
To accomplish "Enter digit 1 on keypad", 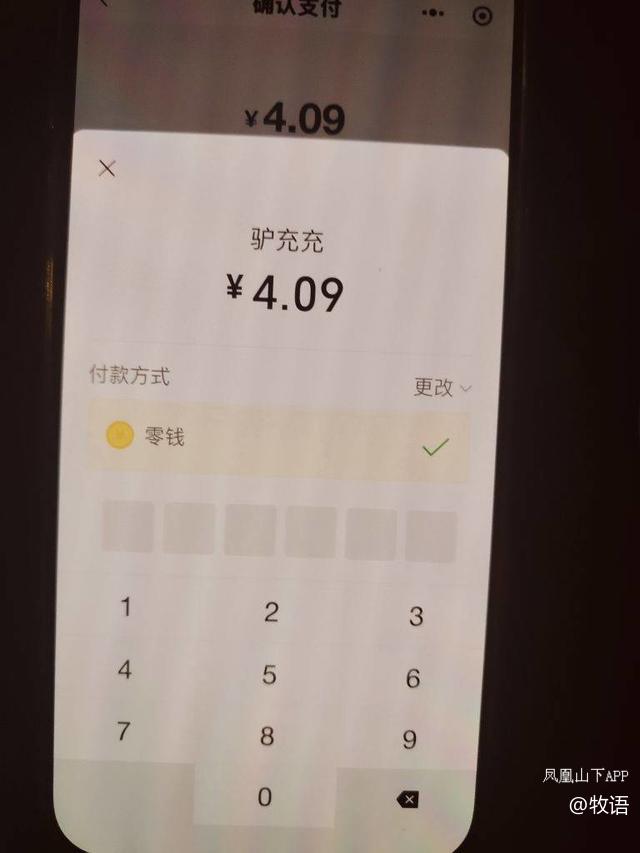I will (125, 607).
